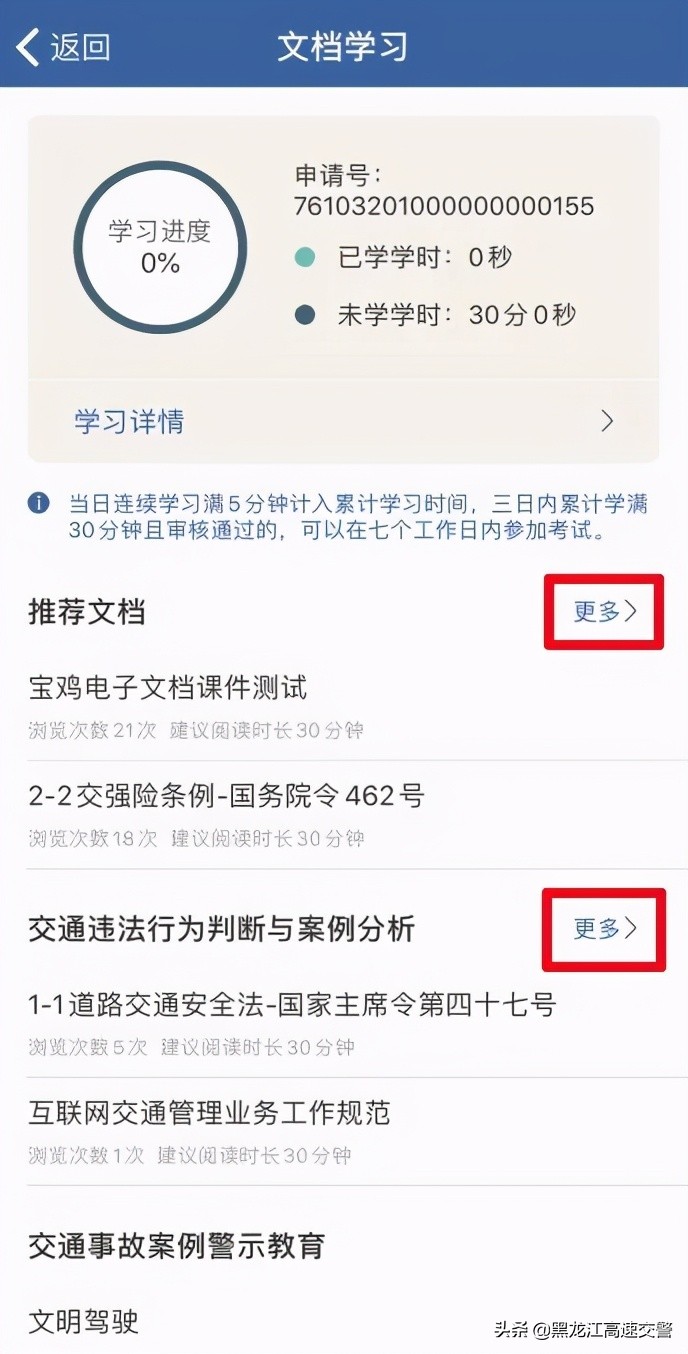Open 1-1道路交通安全法-国家主席令第四十七号
The height and width of the screenshot is (1354, 688).
pos(343,1024)
